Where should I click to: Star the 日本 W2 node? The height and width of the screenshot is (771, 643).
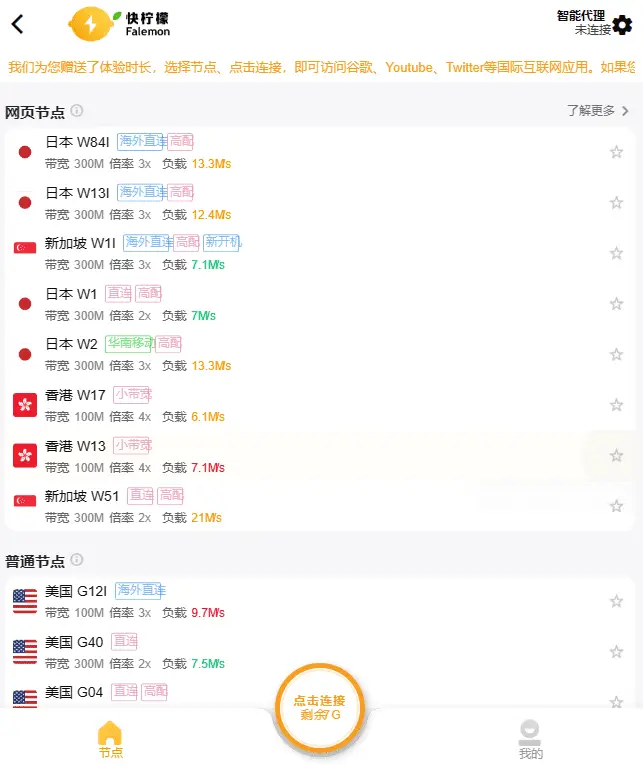[x=616, y=355]
